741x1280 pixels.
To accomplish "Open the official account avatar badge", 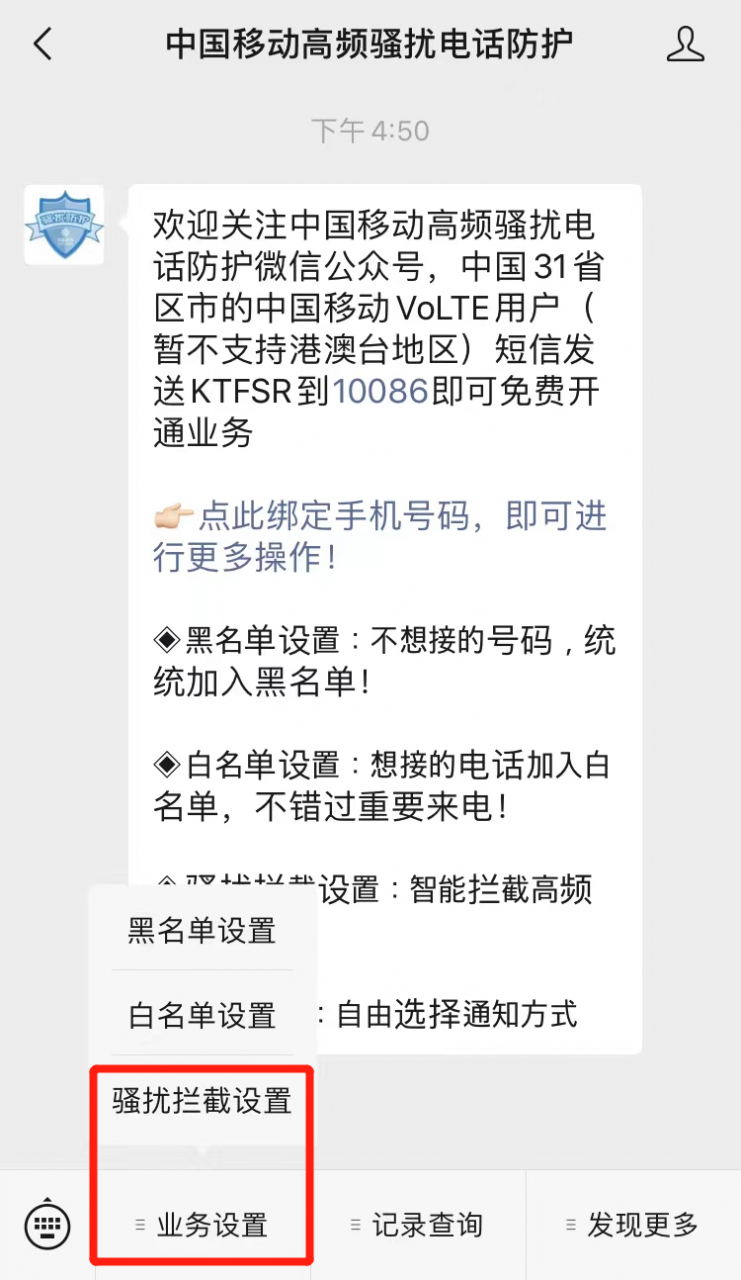I will (x=63, y=225).
